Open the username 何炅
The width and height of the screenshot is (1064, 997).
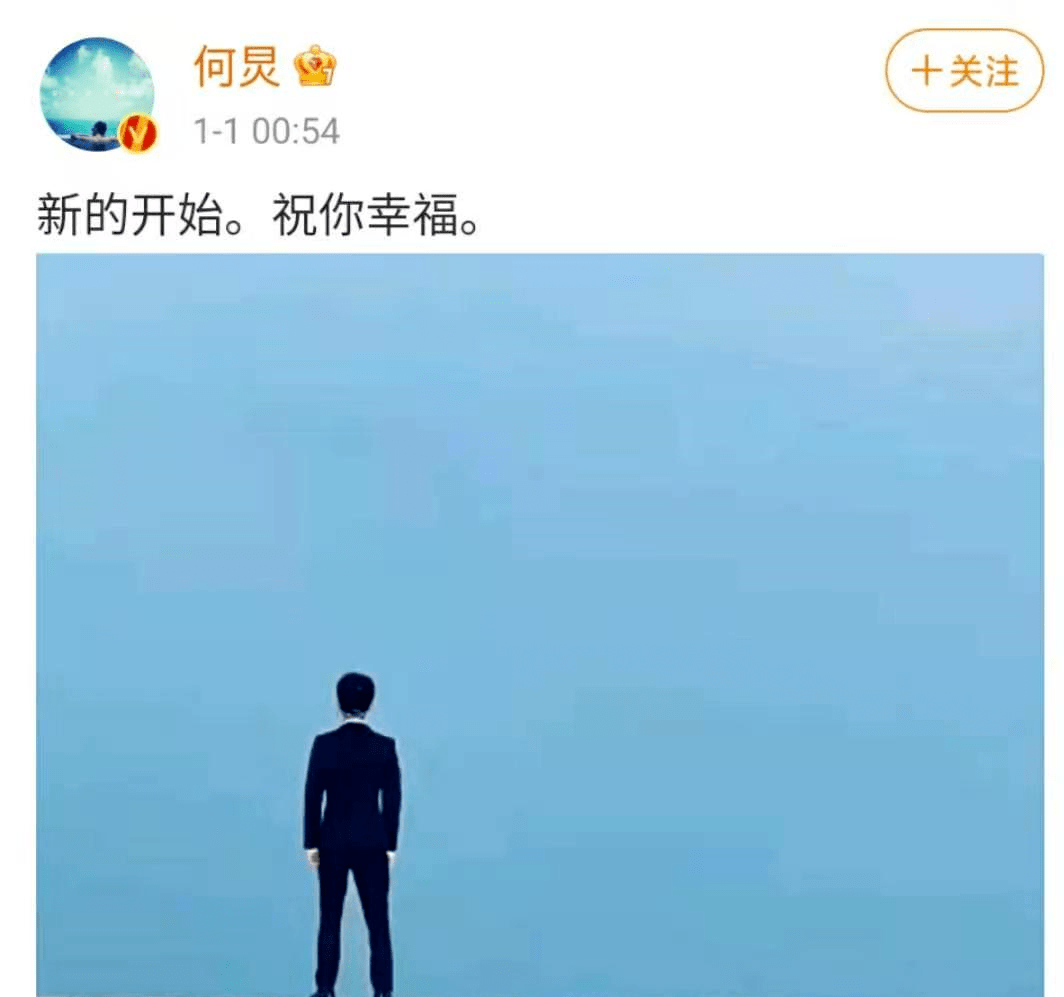pyautogui.click(x=236, y=68)
